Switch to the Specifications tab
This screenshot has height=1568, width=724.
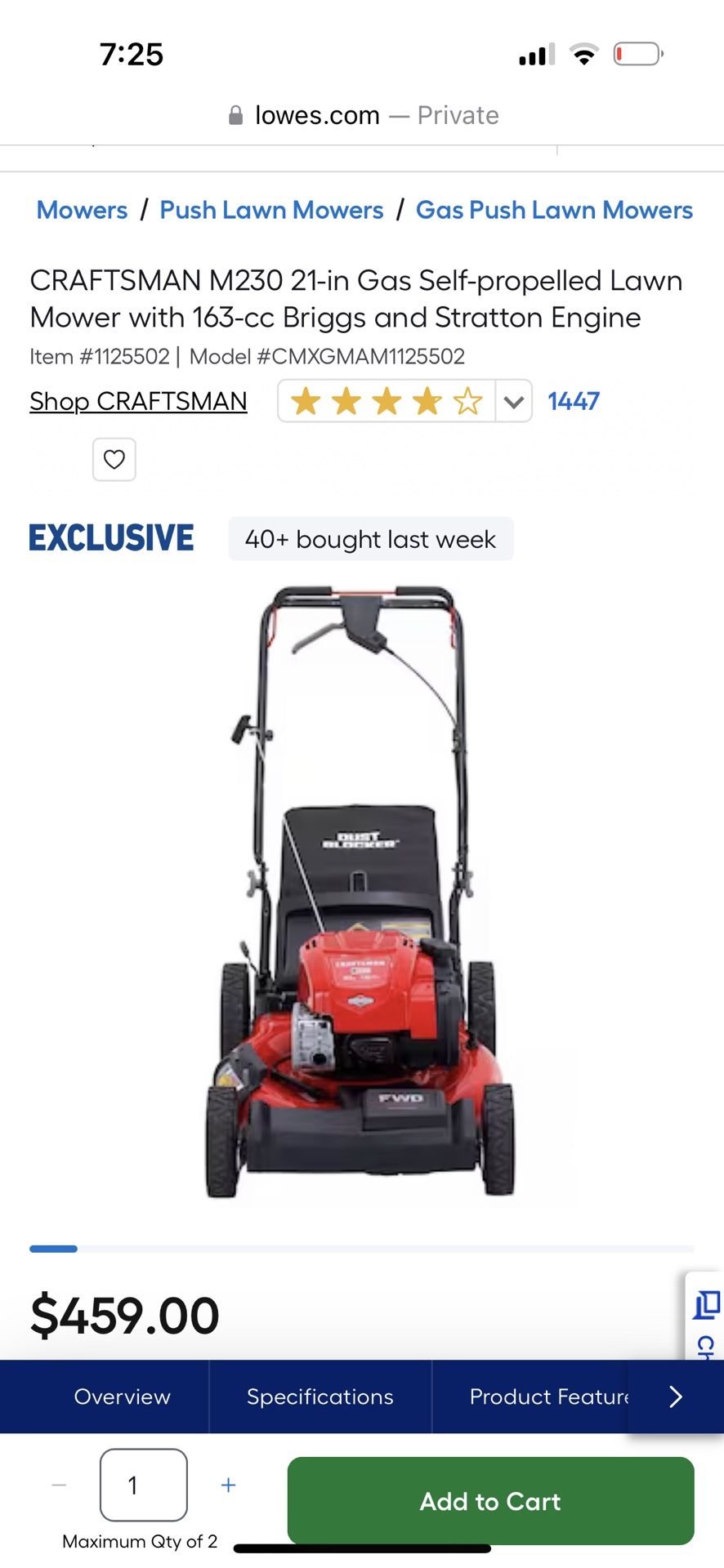click(x=320, y=1396)
